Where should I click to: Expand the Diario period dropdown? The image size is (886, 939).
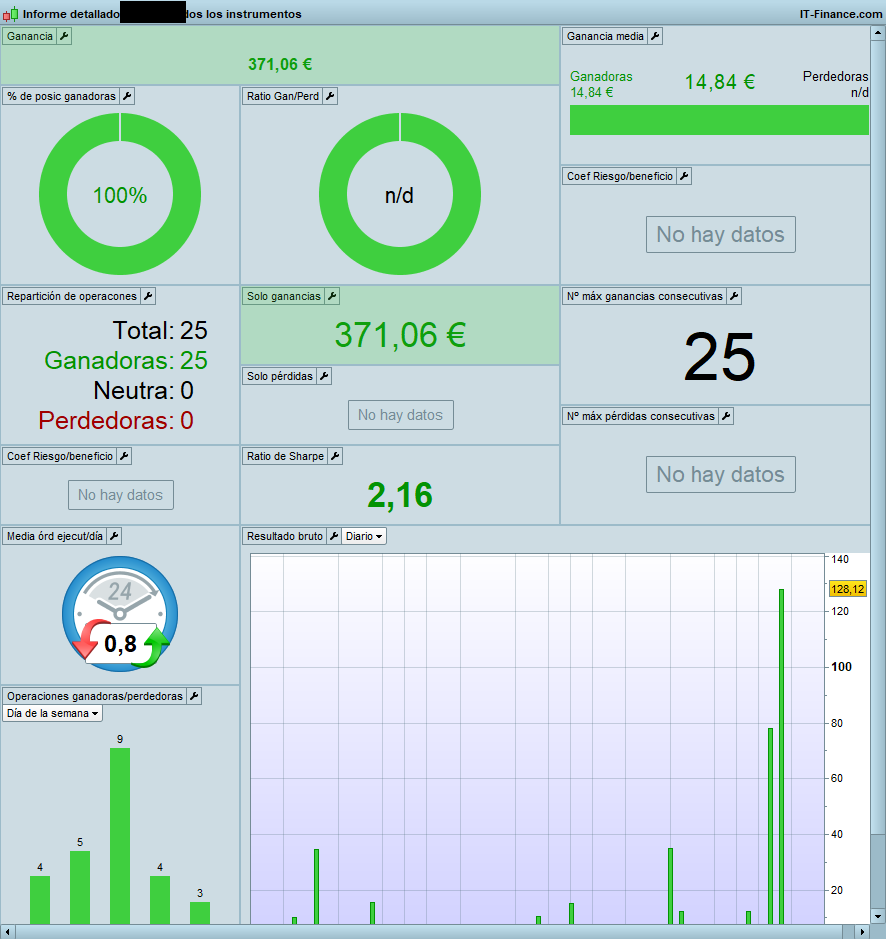tap(364, 536)
